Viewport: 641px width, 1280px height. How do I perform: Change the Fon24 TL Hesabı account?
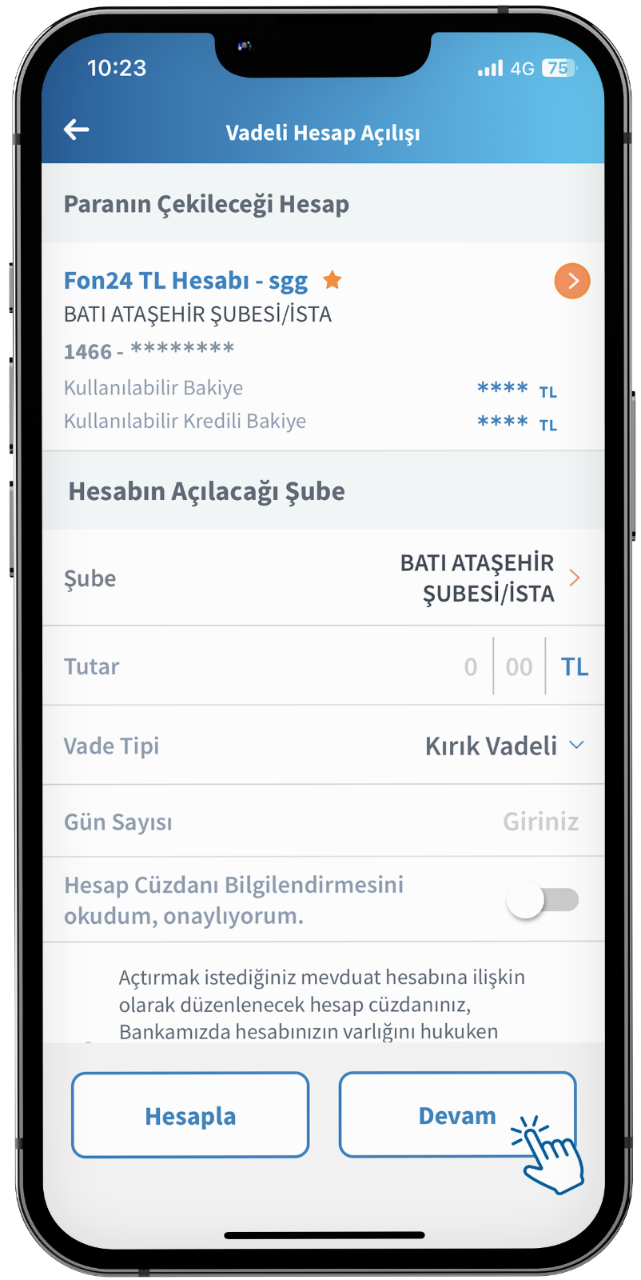572,282
